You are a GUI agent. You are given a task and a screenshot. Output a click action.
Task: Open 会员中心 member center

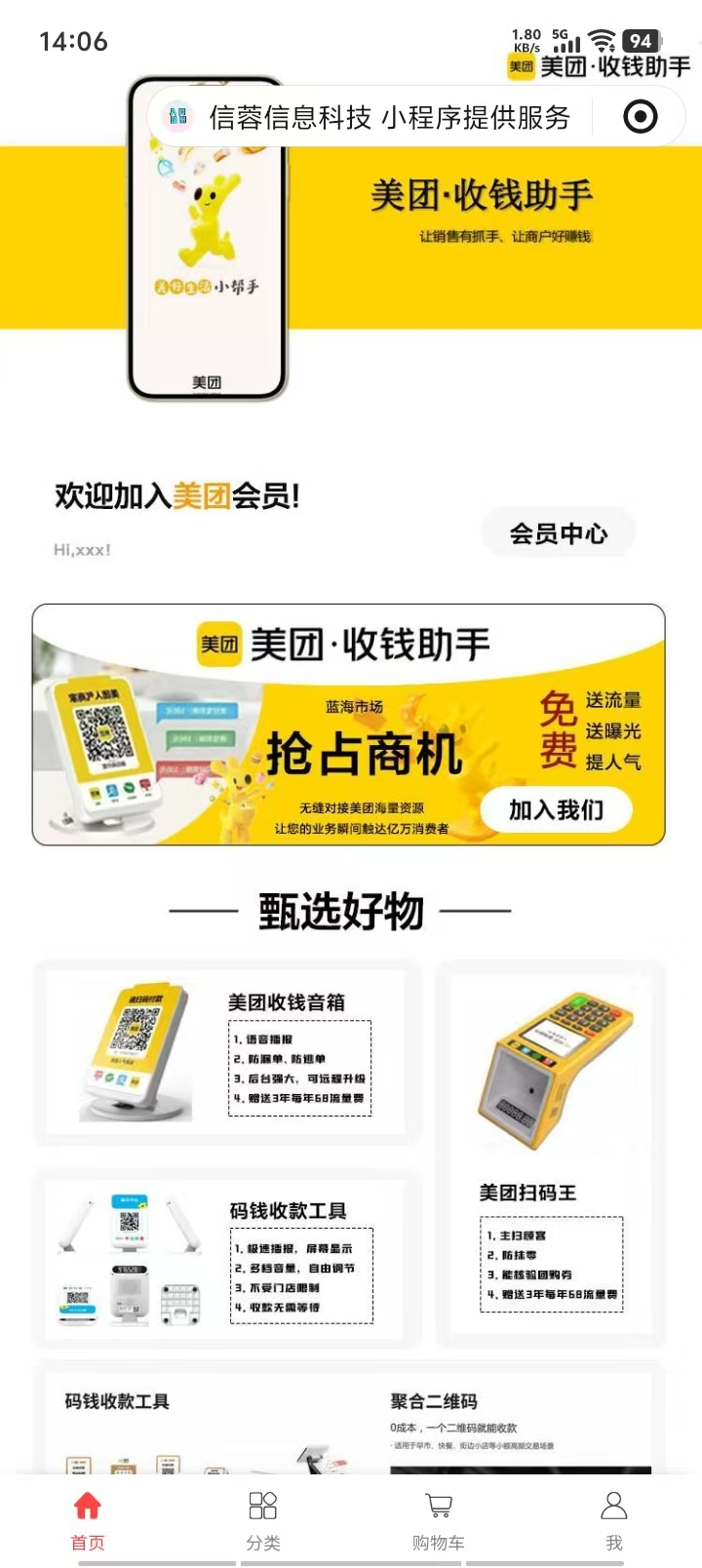[x=558, y=533]
